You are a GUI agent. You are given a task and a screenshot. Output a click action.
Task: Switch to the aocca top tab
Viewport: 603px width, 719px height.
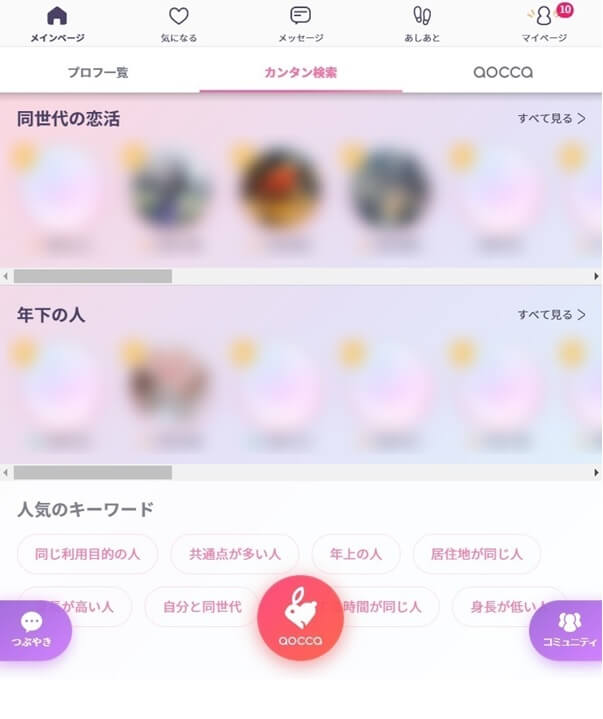(502, 72)
